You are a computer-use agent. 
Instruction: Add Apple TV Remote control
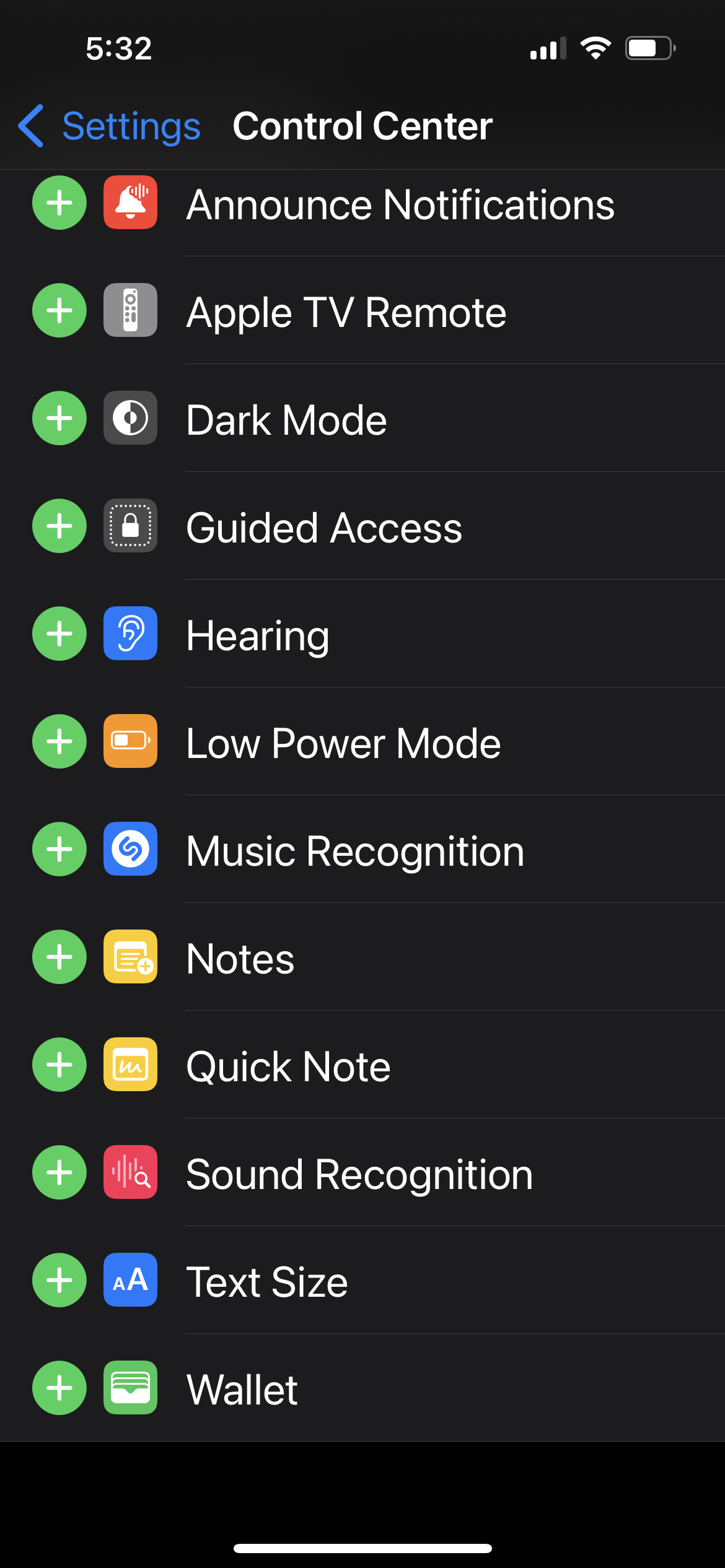pos(59,310)
